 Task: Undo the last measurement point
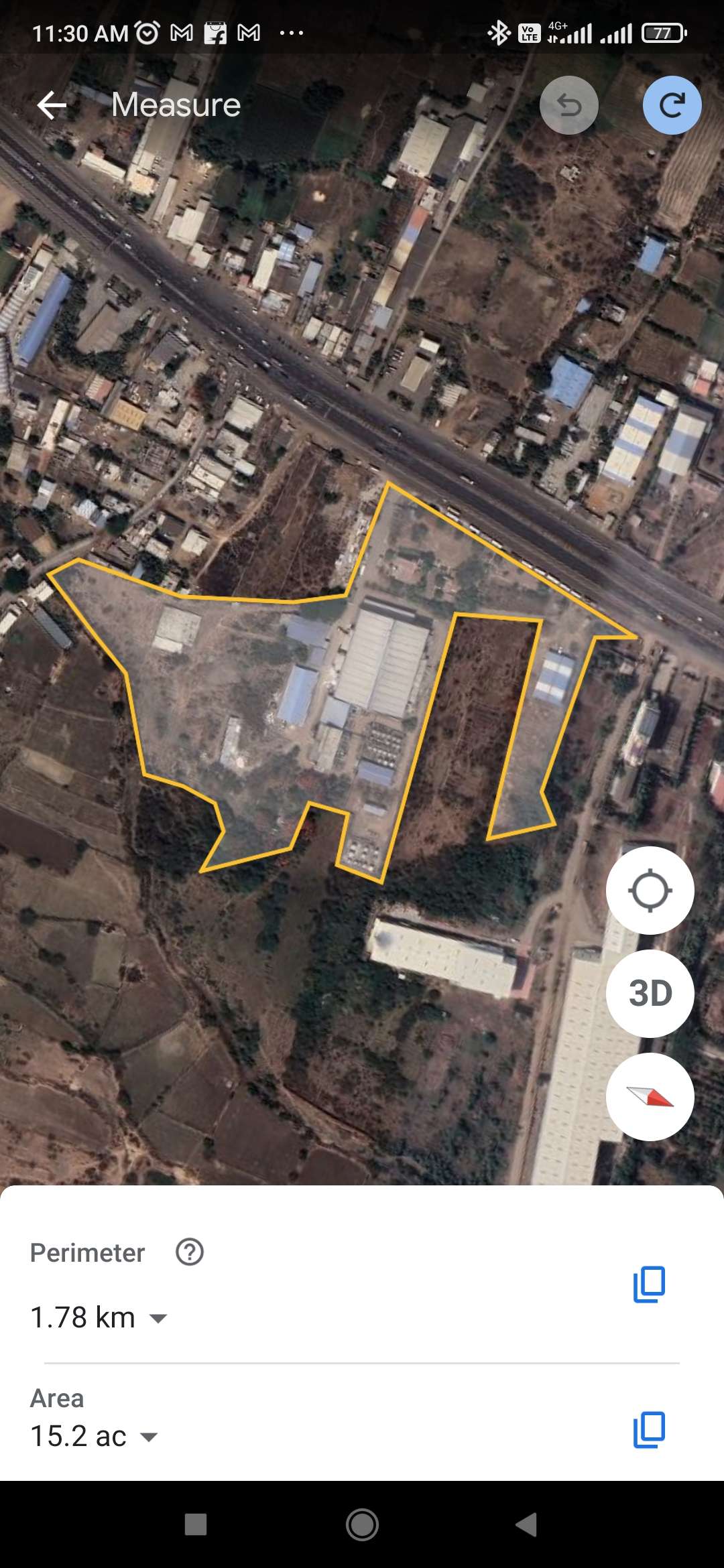[569, 105]
